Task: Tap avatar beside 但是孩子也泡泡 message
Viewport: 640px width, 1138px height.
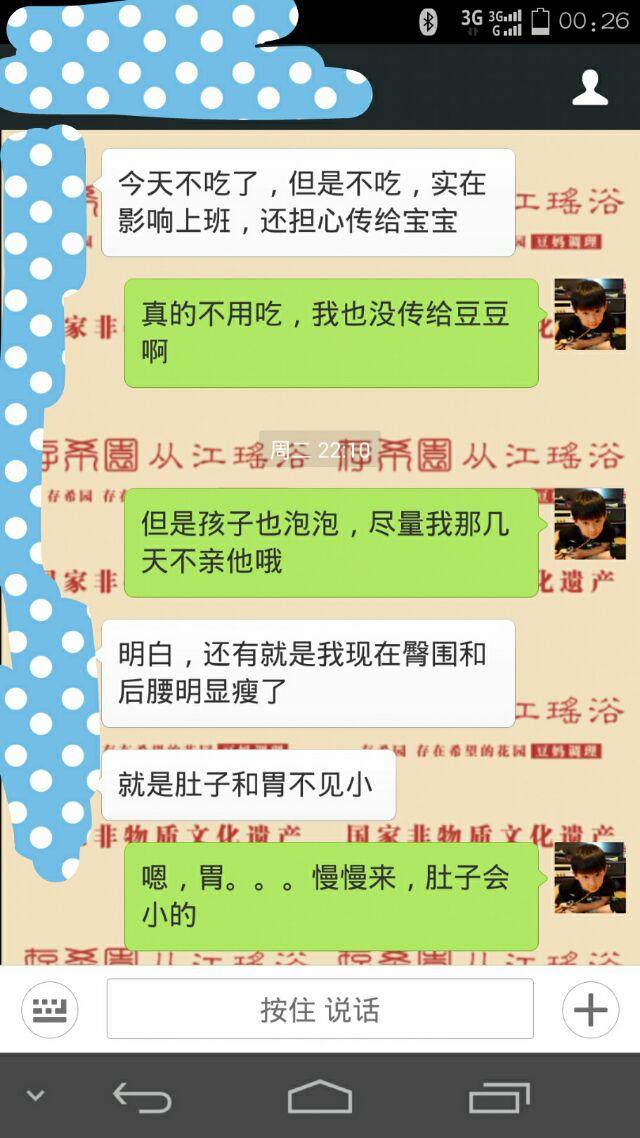Action: [x=589, y=524]
